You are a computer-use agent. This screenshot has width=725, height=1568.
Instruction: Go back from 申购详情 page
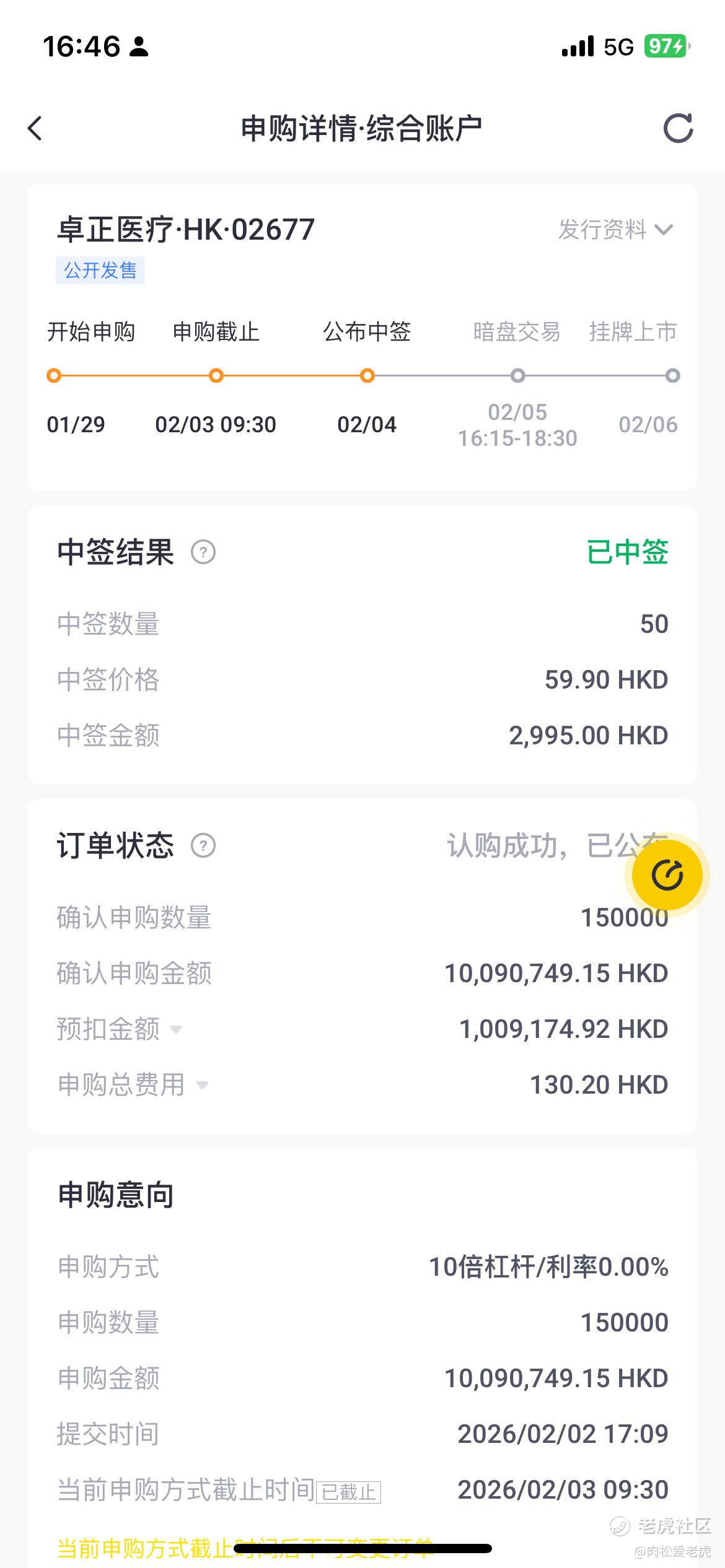(35, 128)
